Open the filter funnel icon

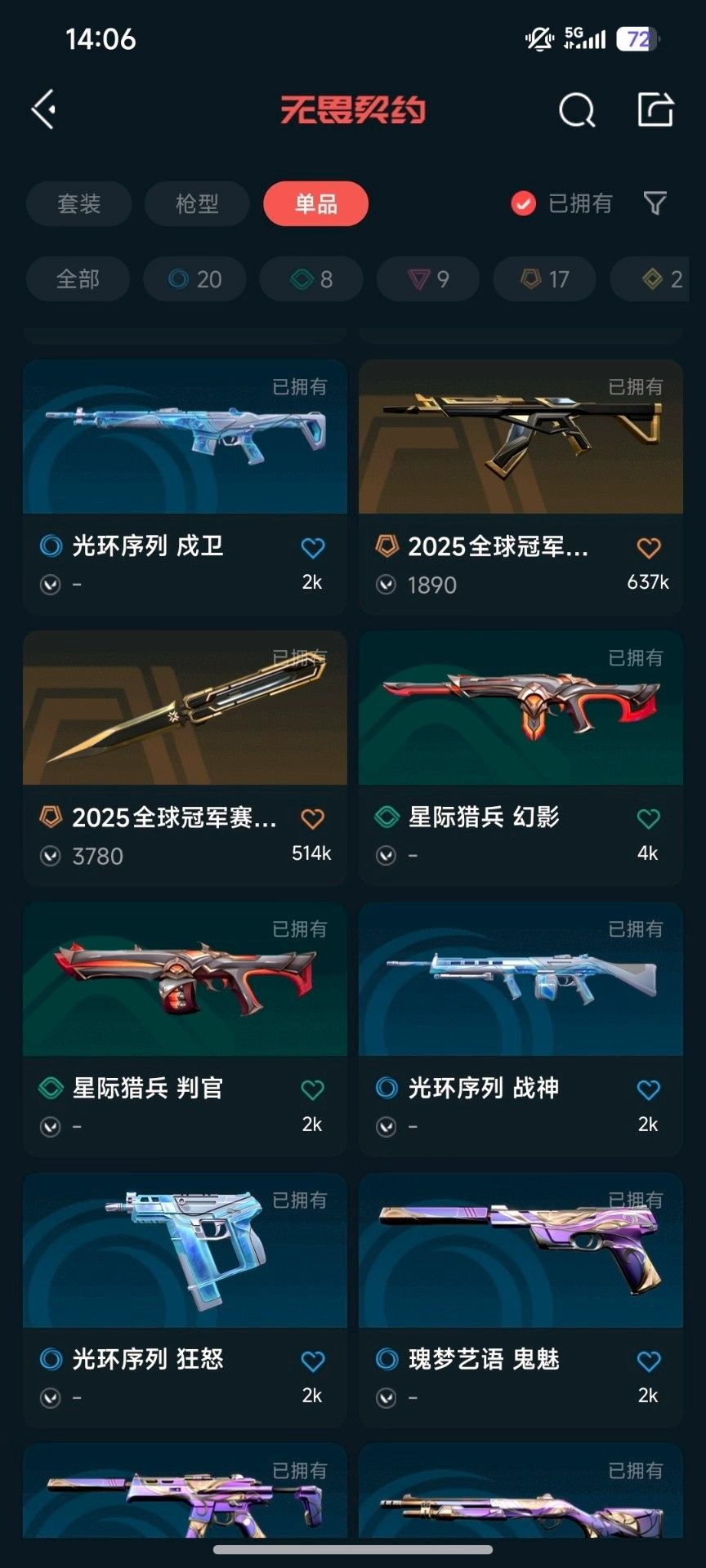pos(655,203)
